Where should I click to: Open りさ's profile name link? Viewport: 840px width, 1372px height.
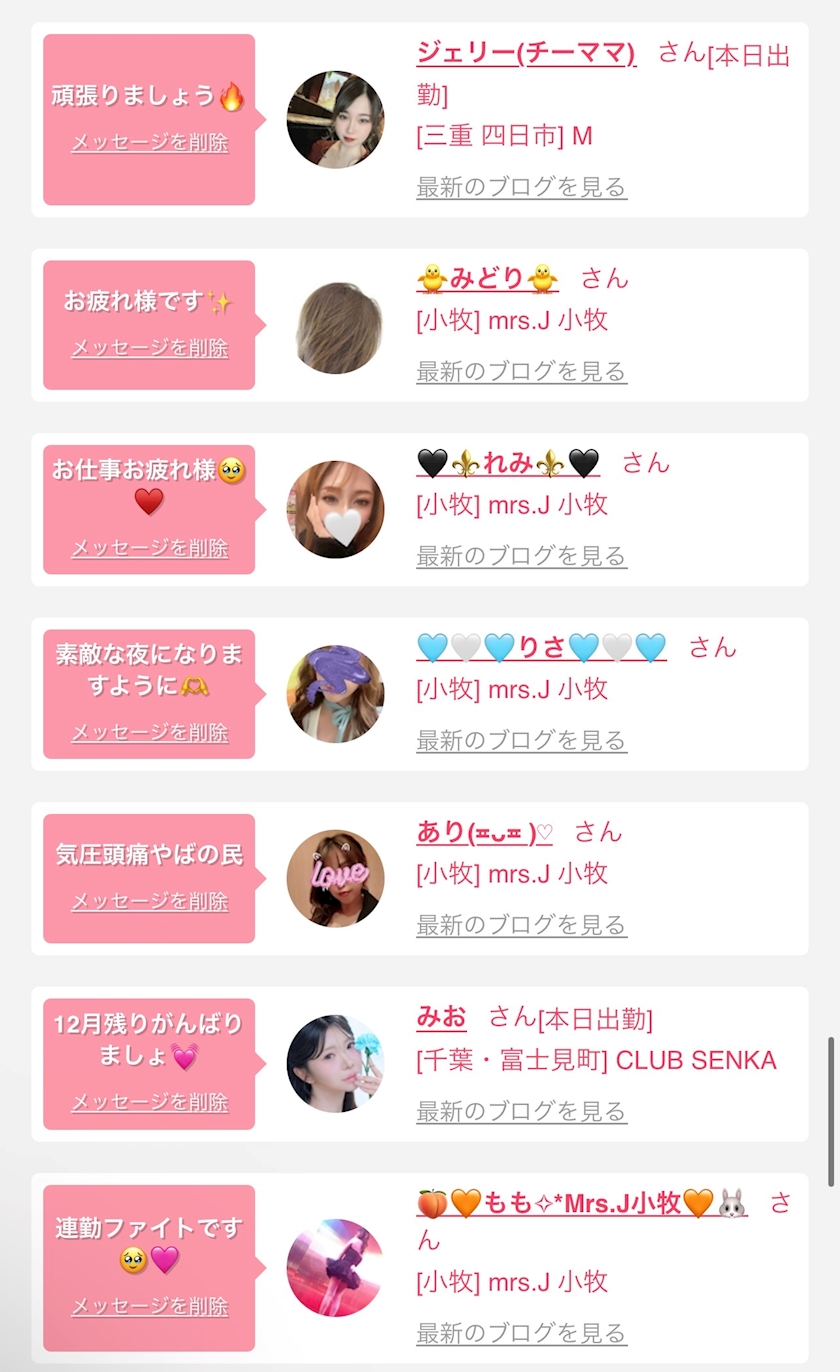(x=541, y=647)
